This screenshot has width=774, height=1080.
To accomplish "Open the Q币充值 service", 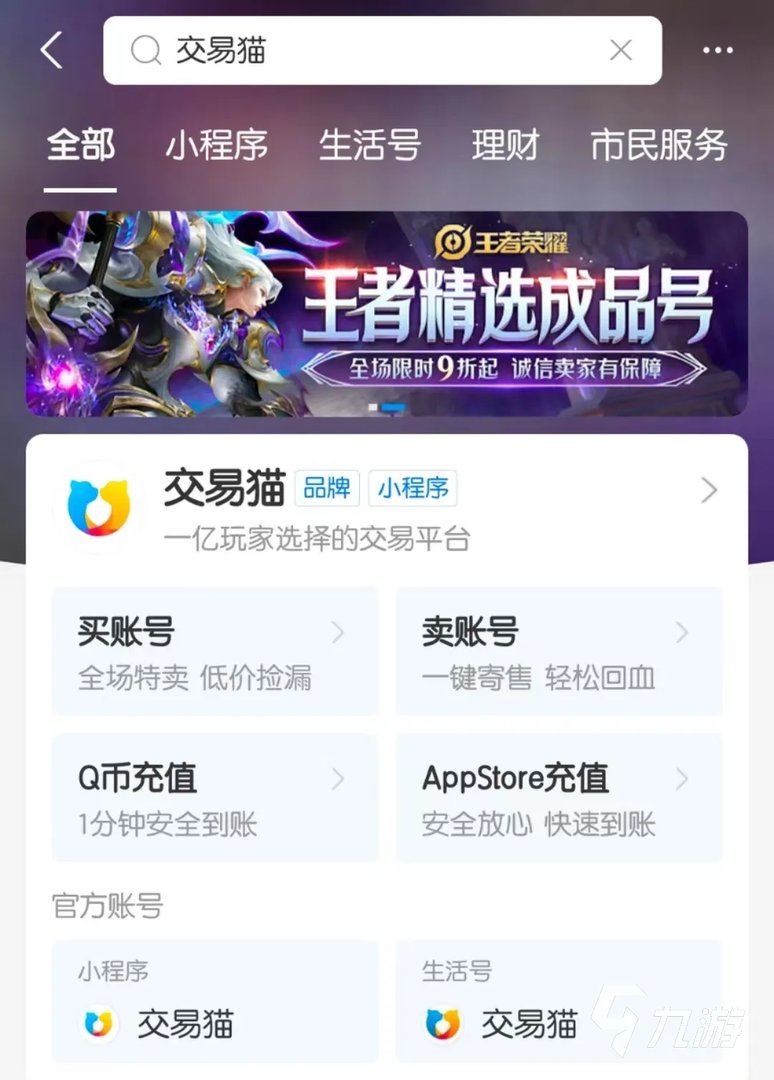I will click(214, 797).
